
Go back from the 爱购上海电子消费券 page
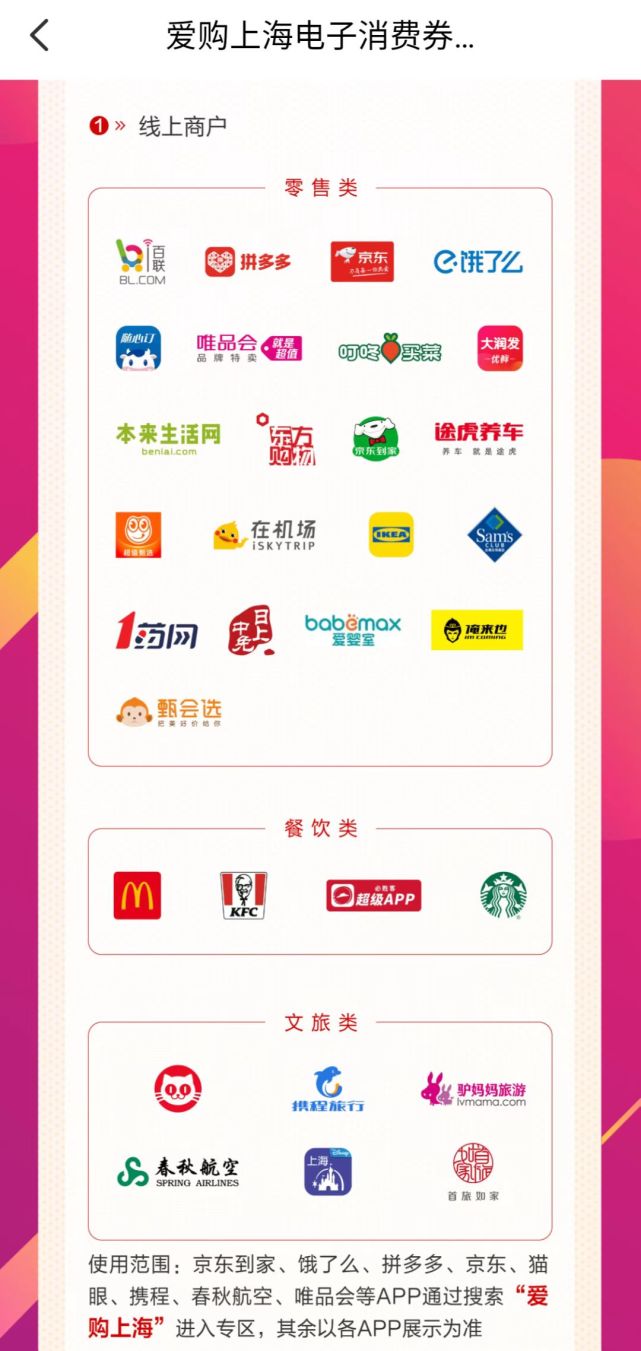click(x=39, y=37)
